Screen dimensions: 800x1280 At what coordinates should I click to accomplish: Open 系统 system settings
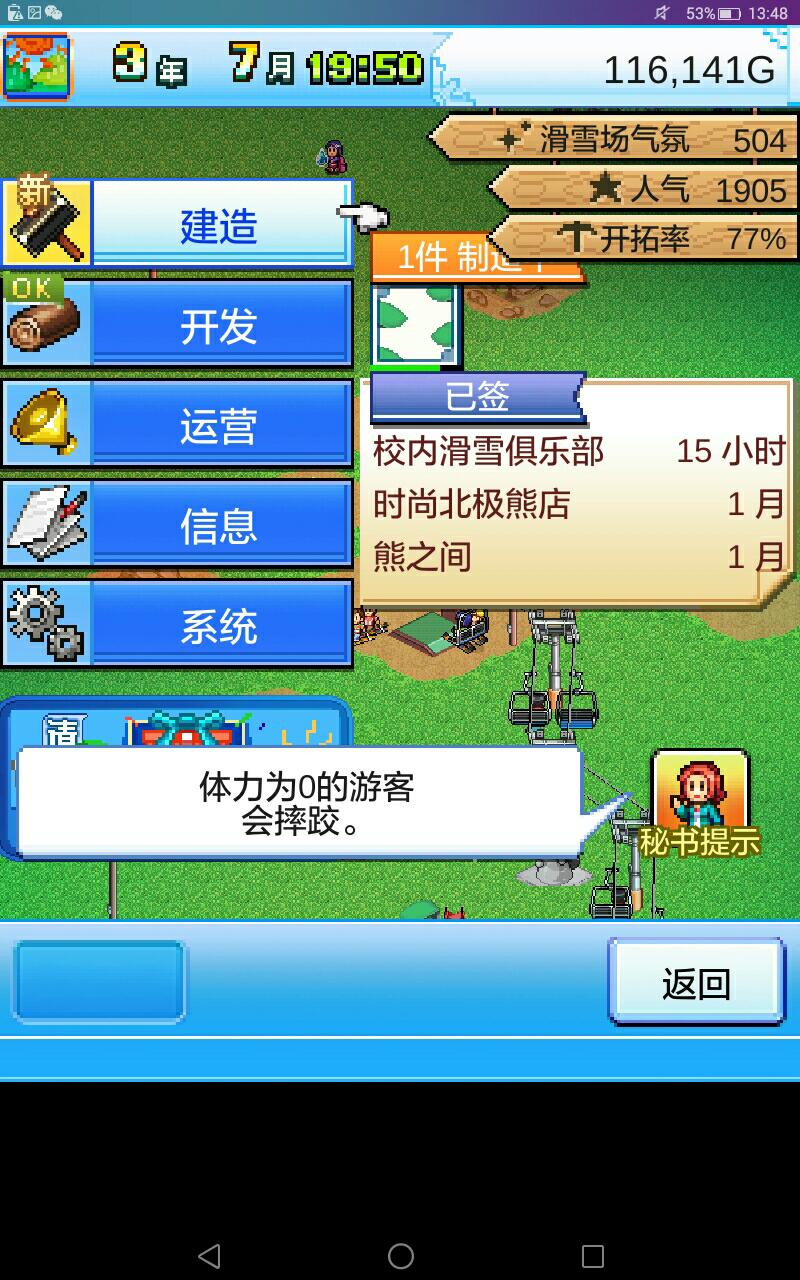click(x=177, y=624)
